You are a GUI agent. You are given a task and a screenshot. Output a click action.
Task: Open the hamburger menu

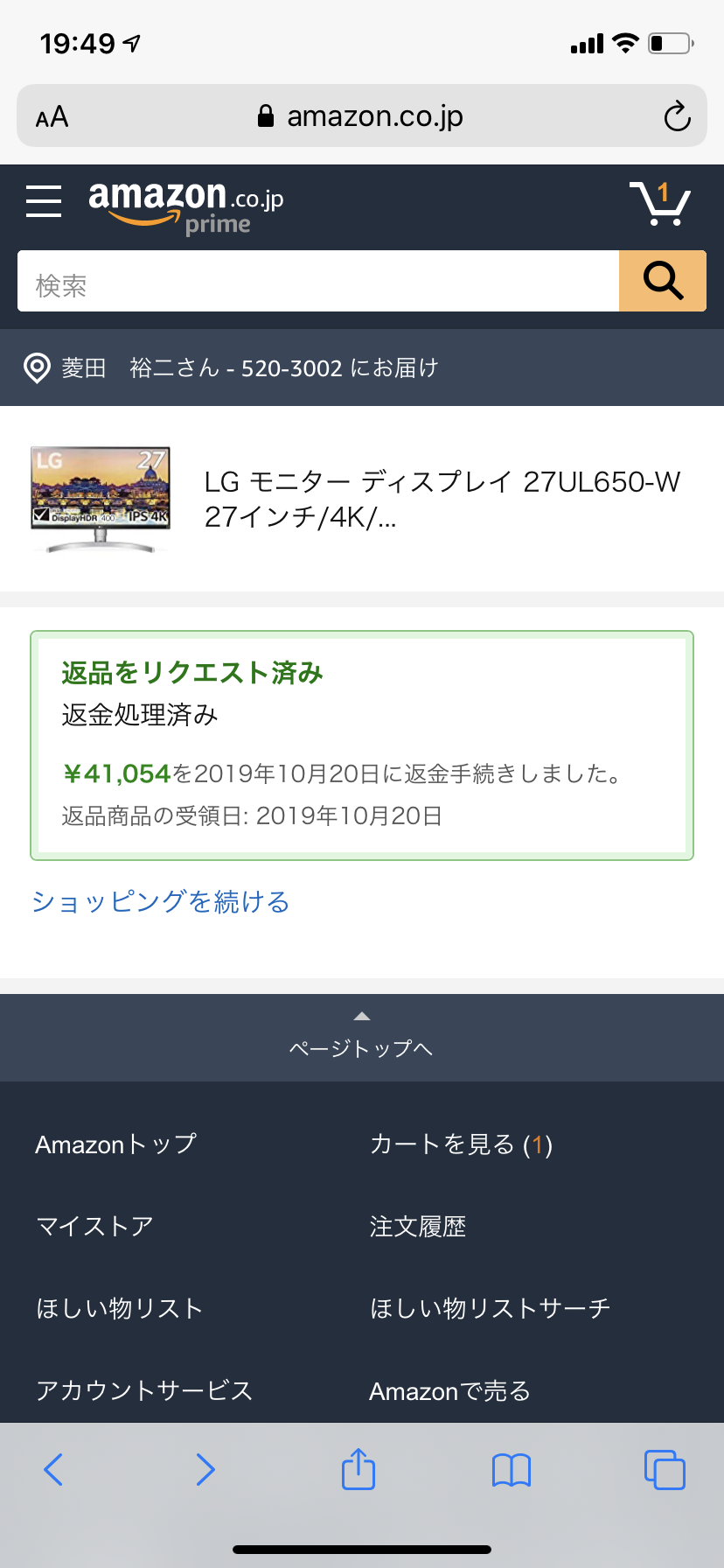click(44, 202)
